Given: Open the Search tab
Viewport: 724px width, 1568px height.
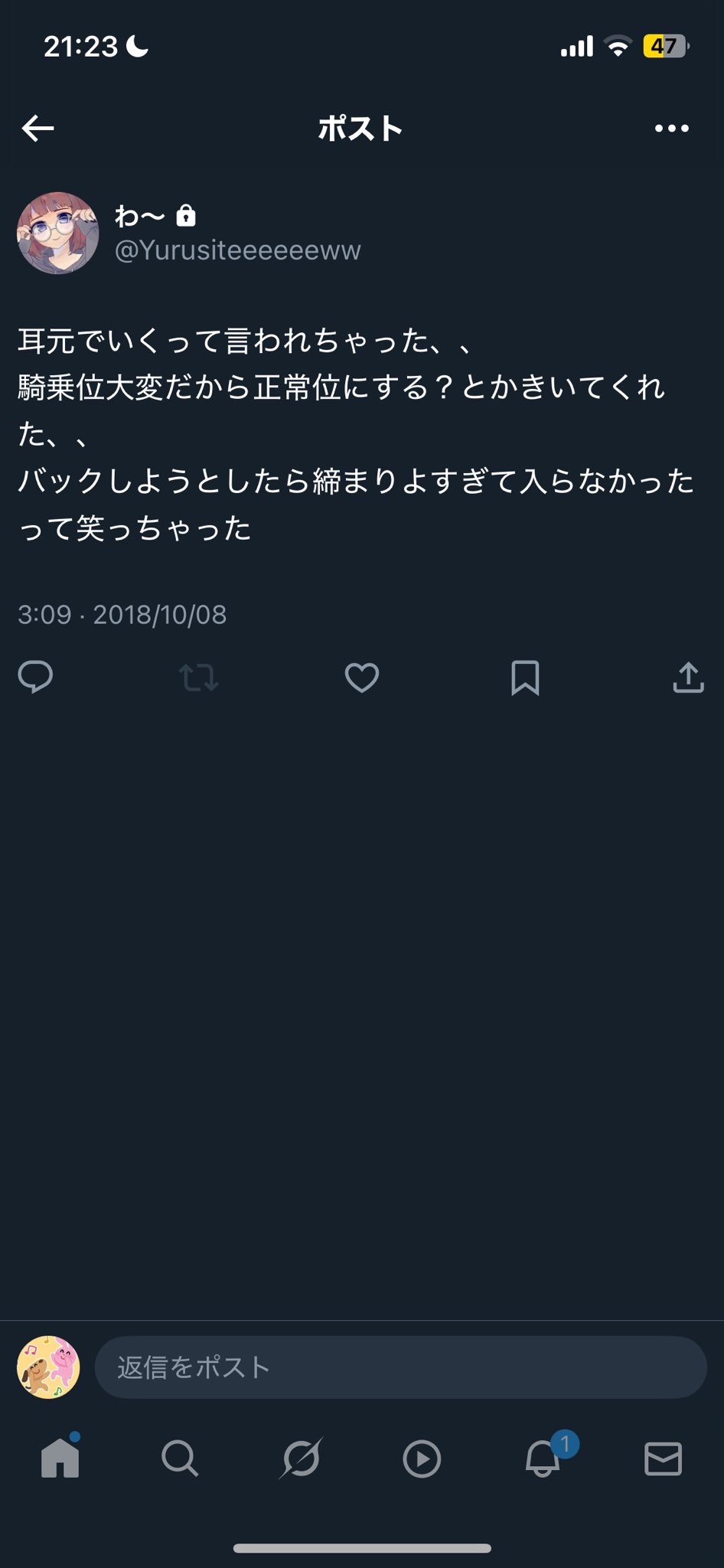Looking at the screenshot, I should tap(180, 1459).
